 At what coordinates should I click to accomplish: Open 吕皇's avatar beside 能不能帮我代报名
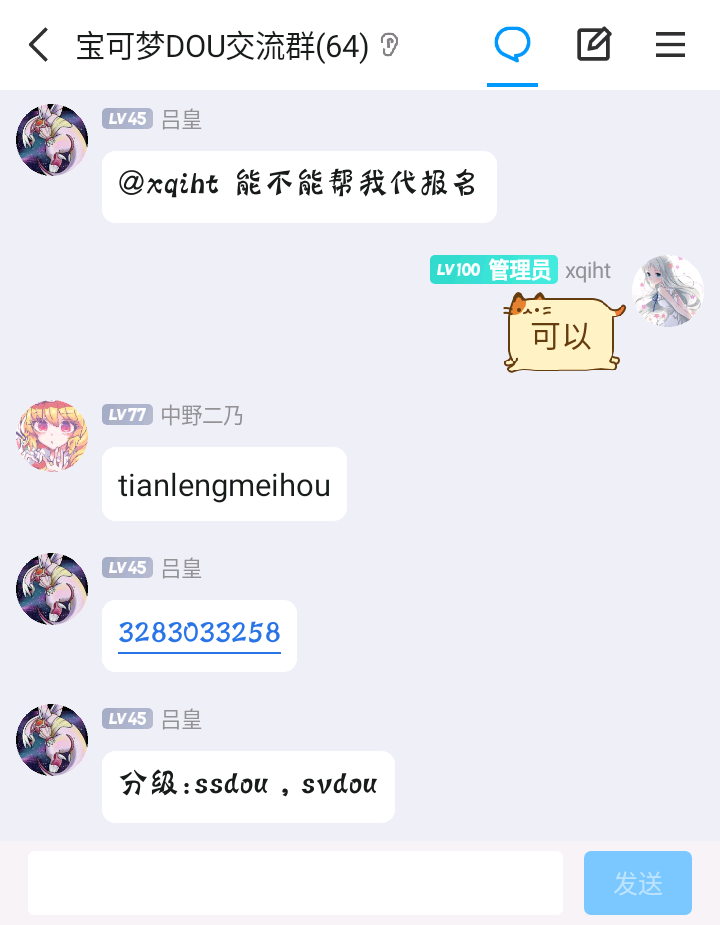tap(52, 140)
